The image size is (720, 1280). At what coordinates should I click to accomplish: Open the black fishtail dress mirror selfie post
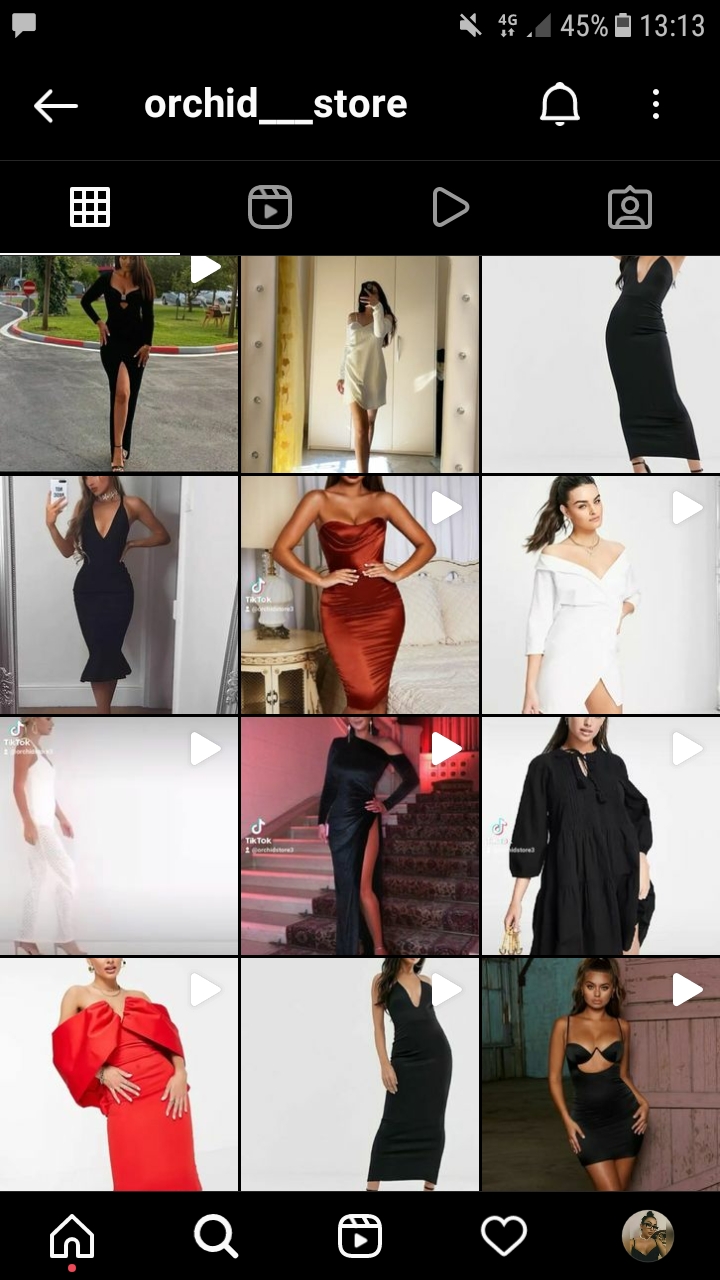tap(119, 595)
